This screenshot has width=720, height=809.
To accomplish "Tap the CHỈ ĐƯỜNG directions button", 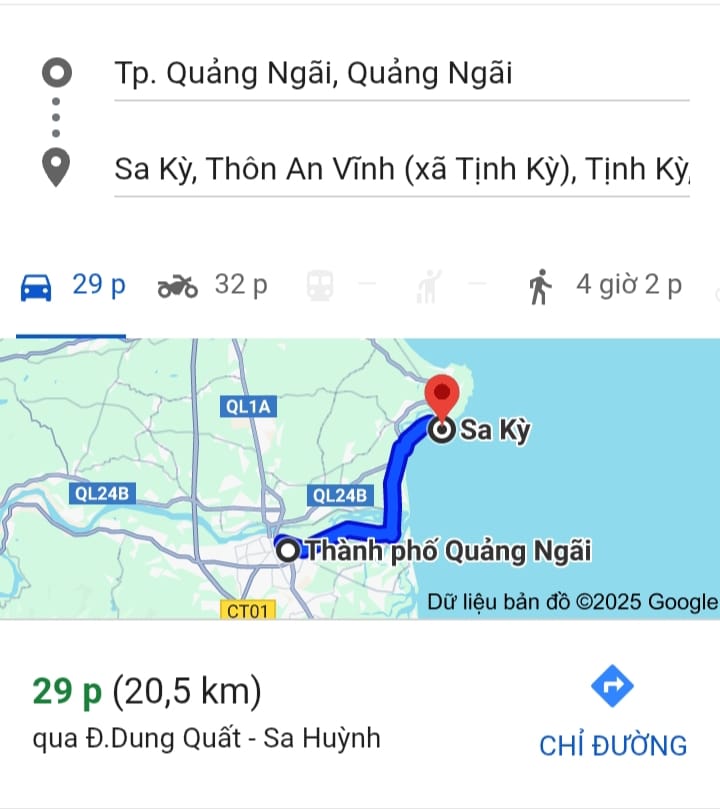I will pos(613,715).
